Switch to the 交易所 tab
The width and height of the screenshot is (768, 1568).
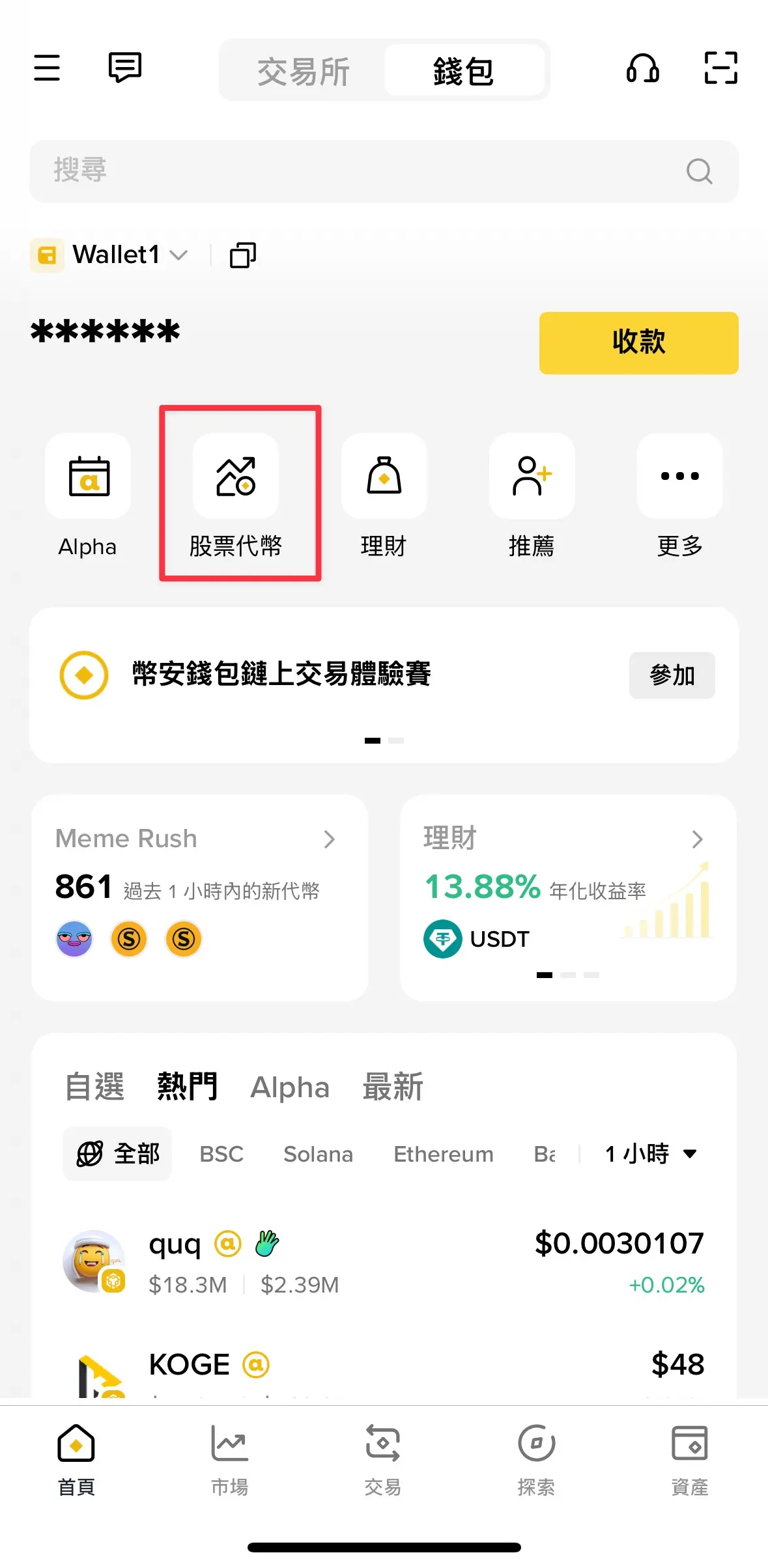(x=304, y=71)
